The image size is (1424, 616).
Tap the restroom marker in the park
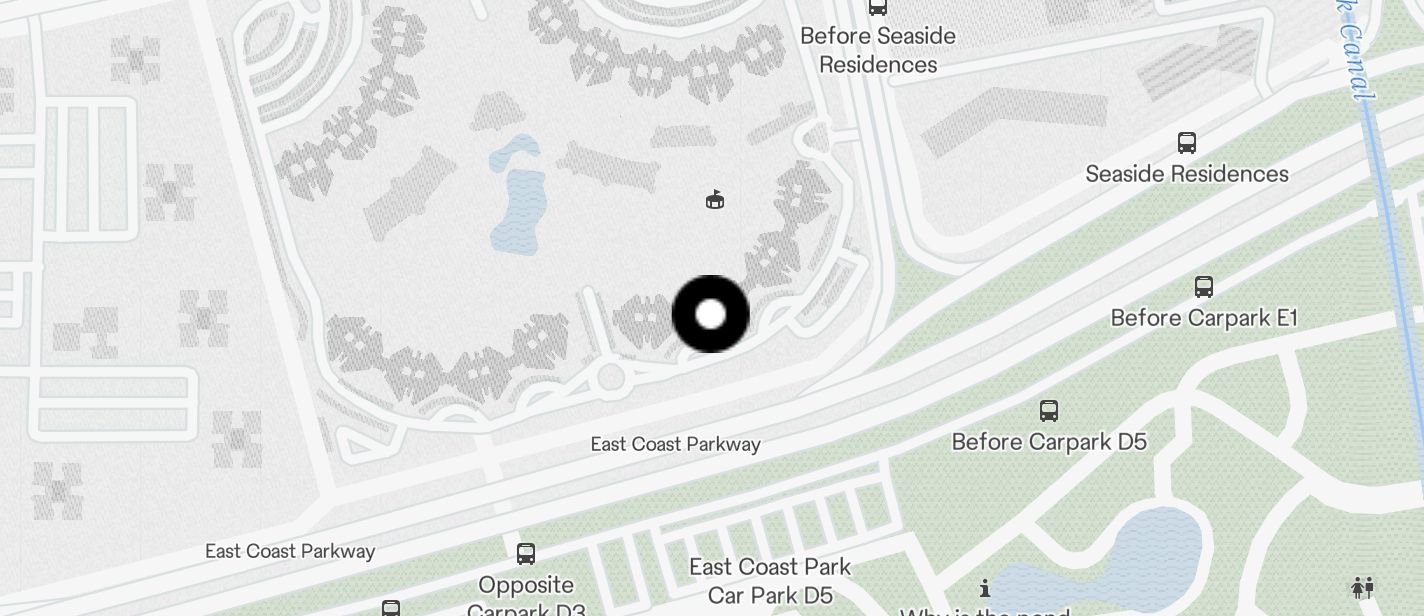click(x=1362, y=588)
